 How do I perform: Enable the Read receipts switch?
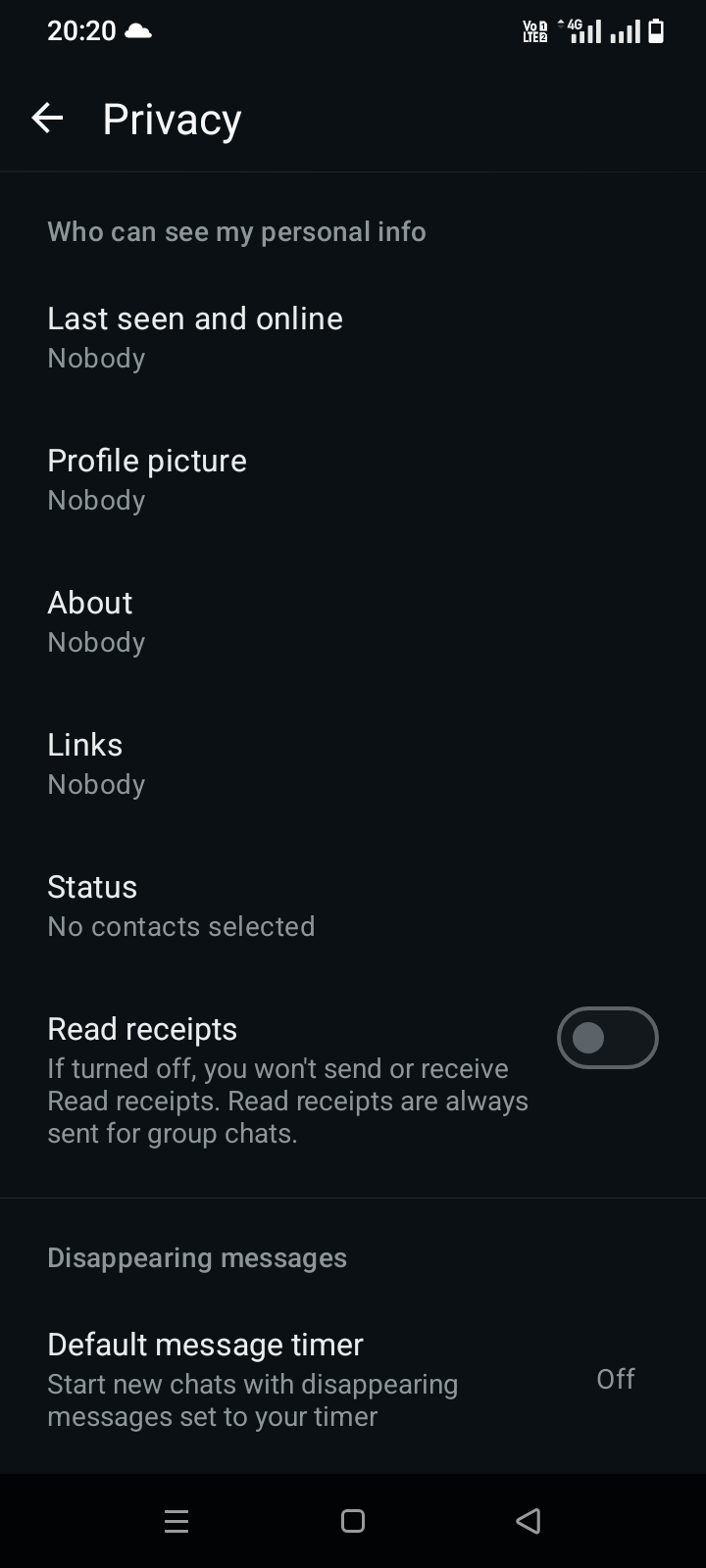607,1038
